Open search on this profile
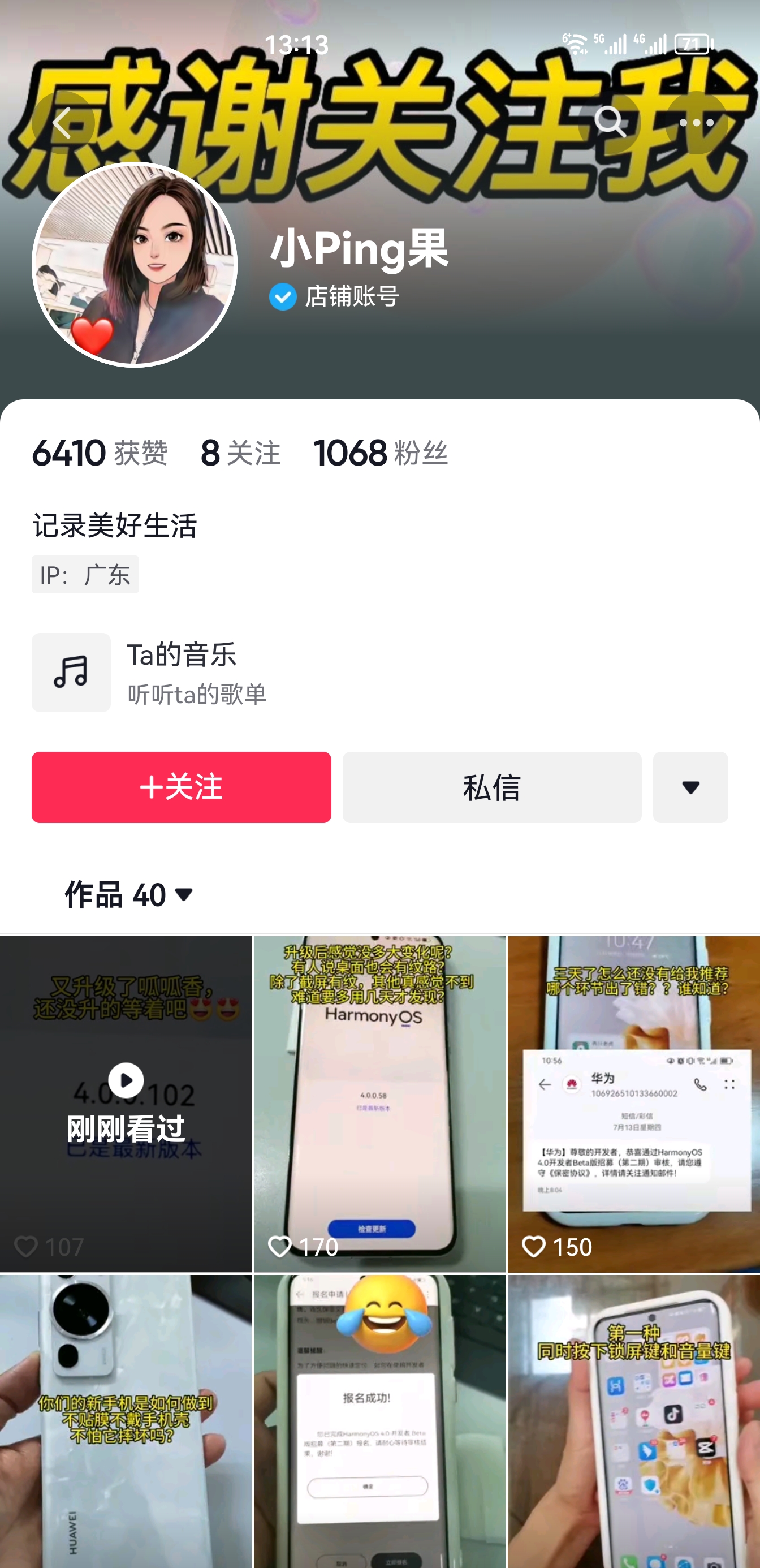This screenshot has height=1568, width=760. pos(610,123)
